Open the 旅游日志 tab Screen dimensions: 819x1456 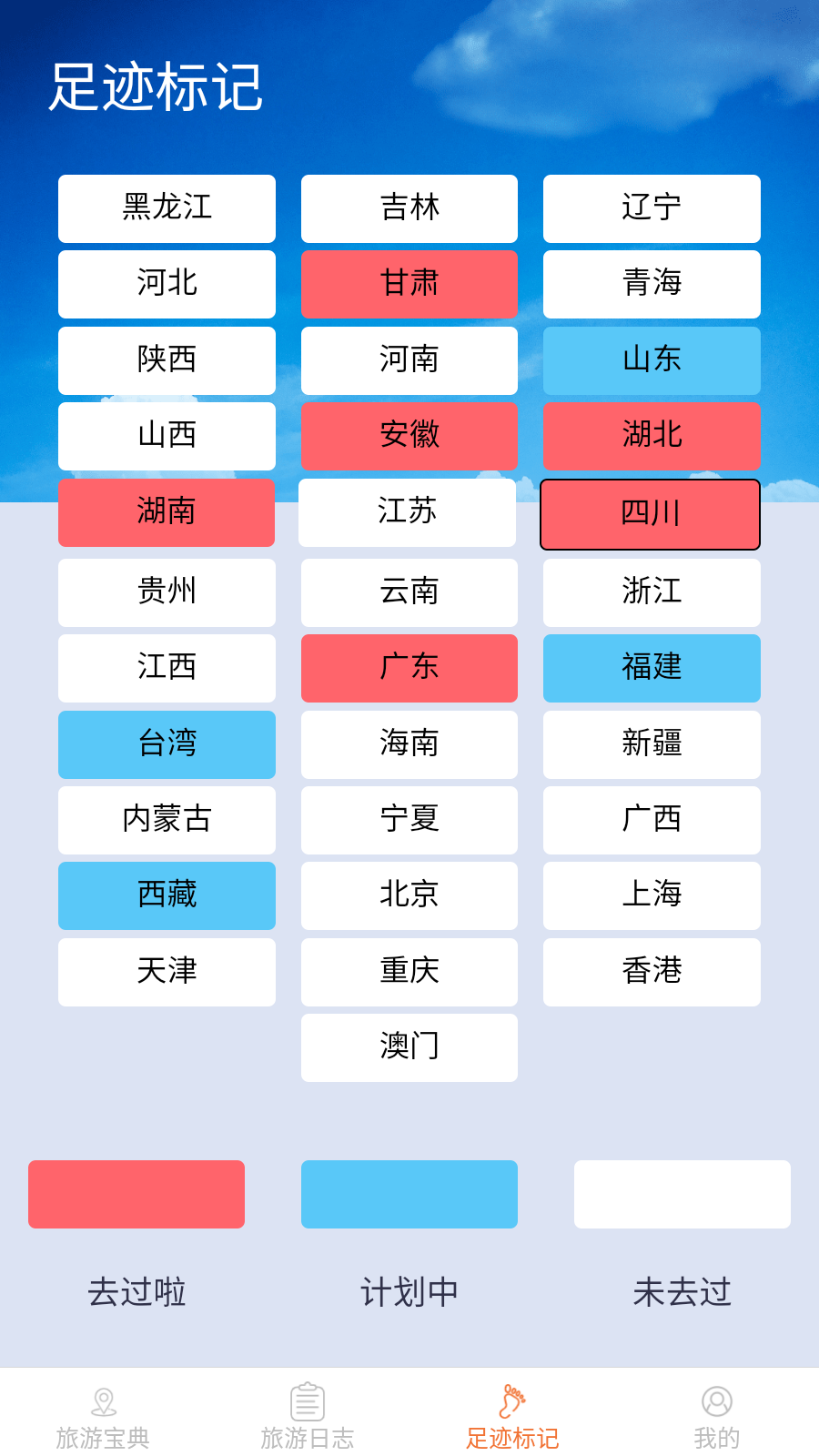pos(308,1415)
